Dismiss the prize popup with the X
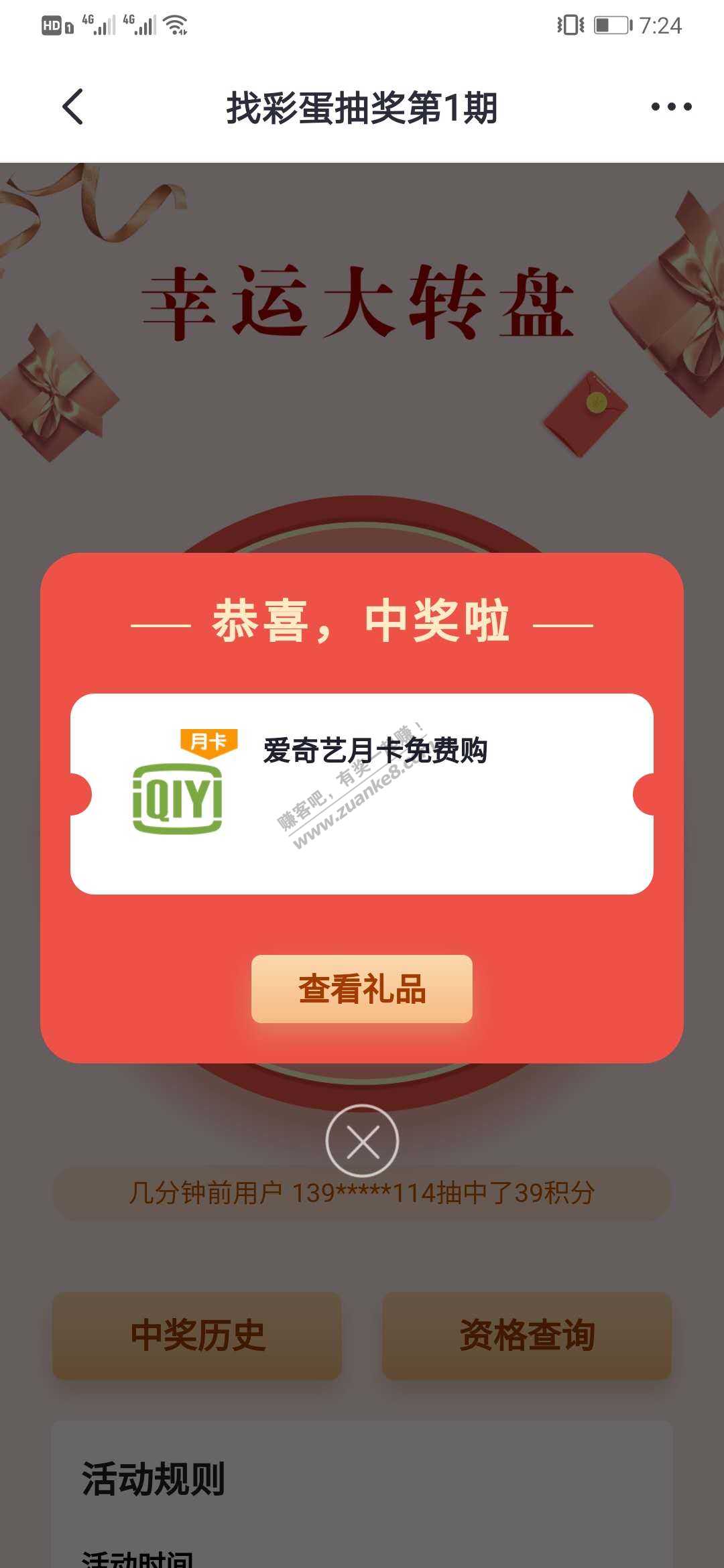724x1568 pixels. point(362,1140)
